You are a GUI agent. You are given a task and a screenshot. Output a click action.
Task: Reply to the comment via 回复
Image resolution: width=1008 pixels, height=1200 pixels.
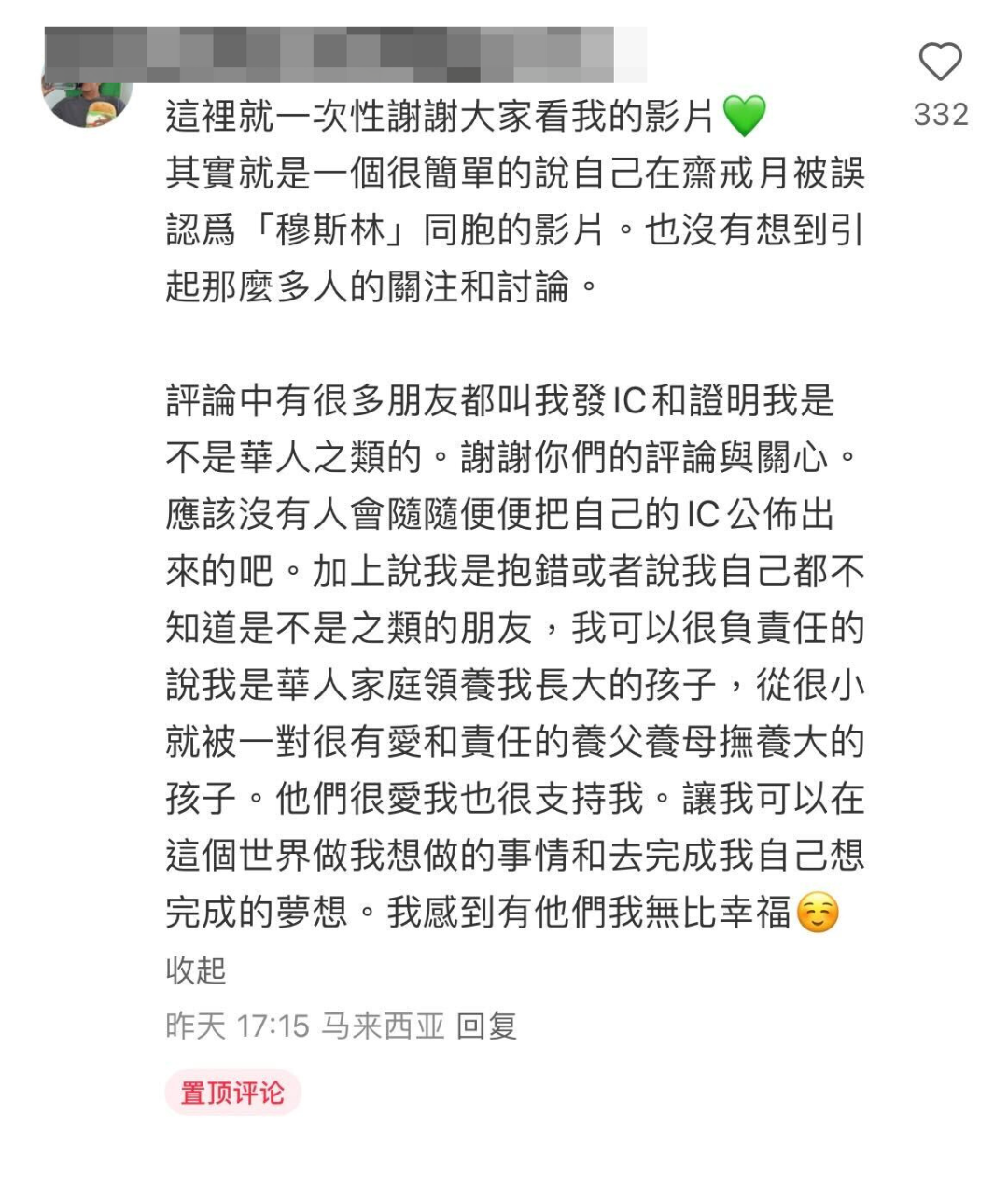point(486,1026)
